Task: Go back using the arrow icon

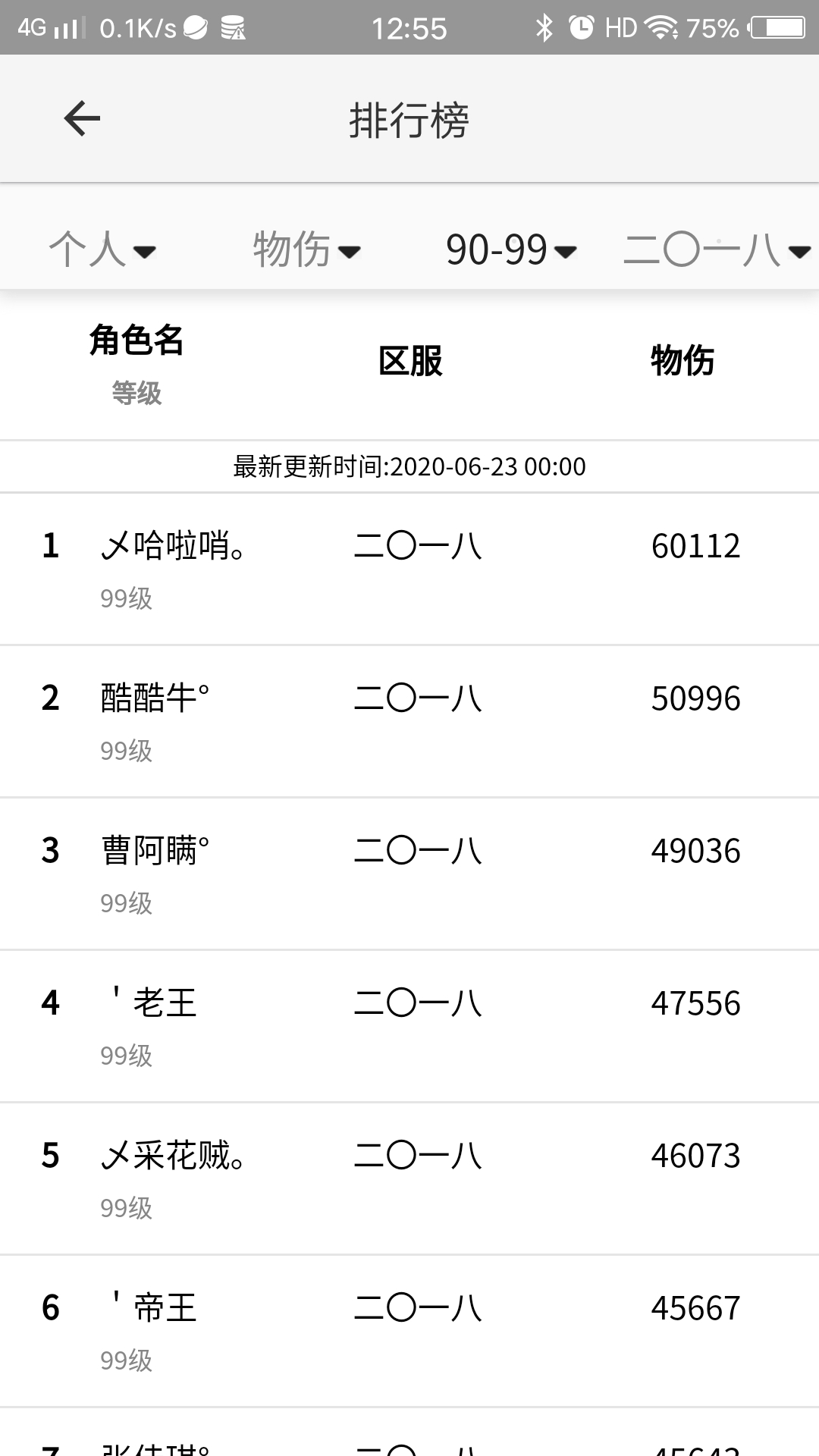Action: click(82, 119)
